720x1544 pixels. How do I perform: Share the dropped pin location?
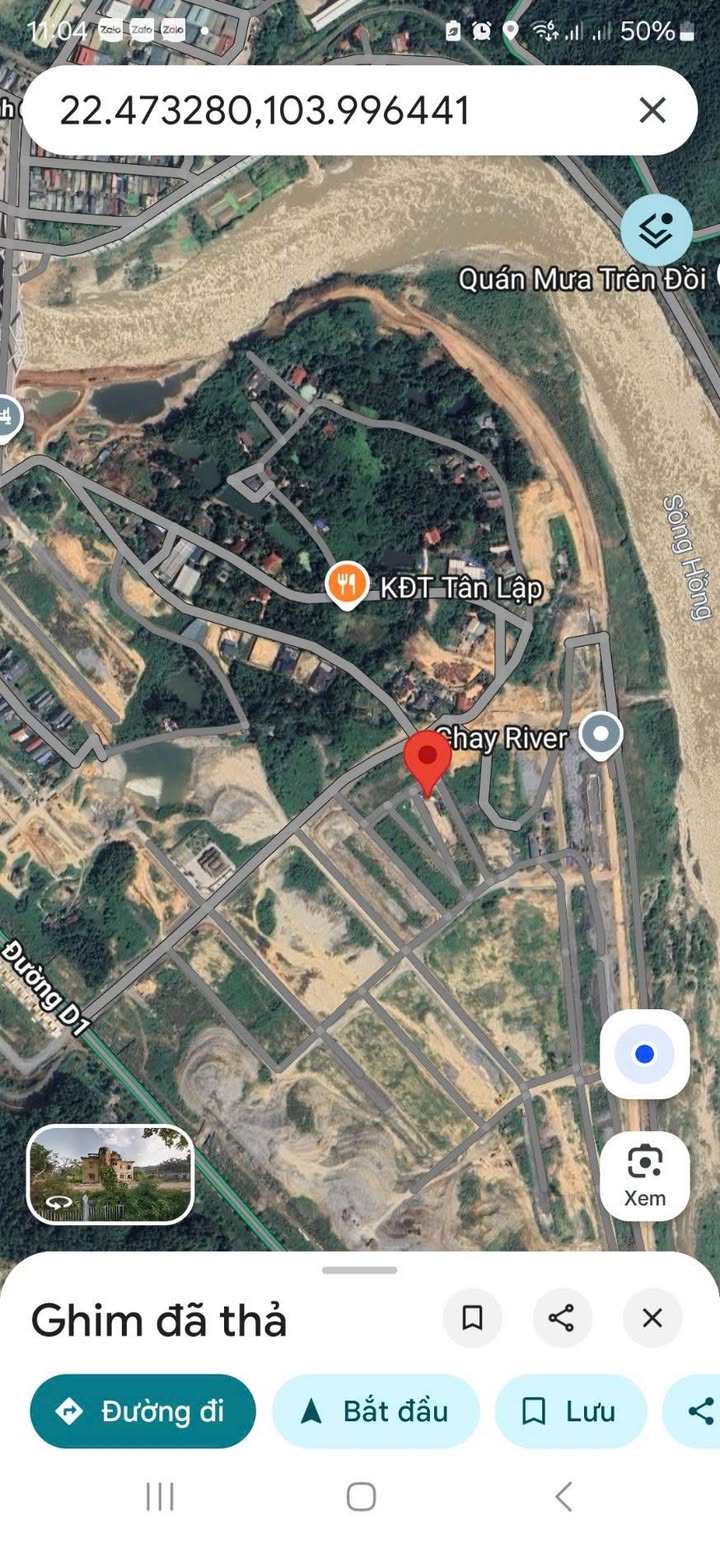point(562,1318)
